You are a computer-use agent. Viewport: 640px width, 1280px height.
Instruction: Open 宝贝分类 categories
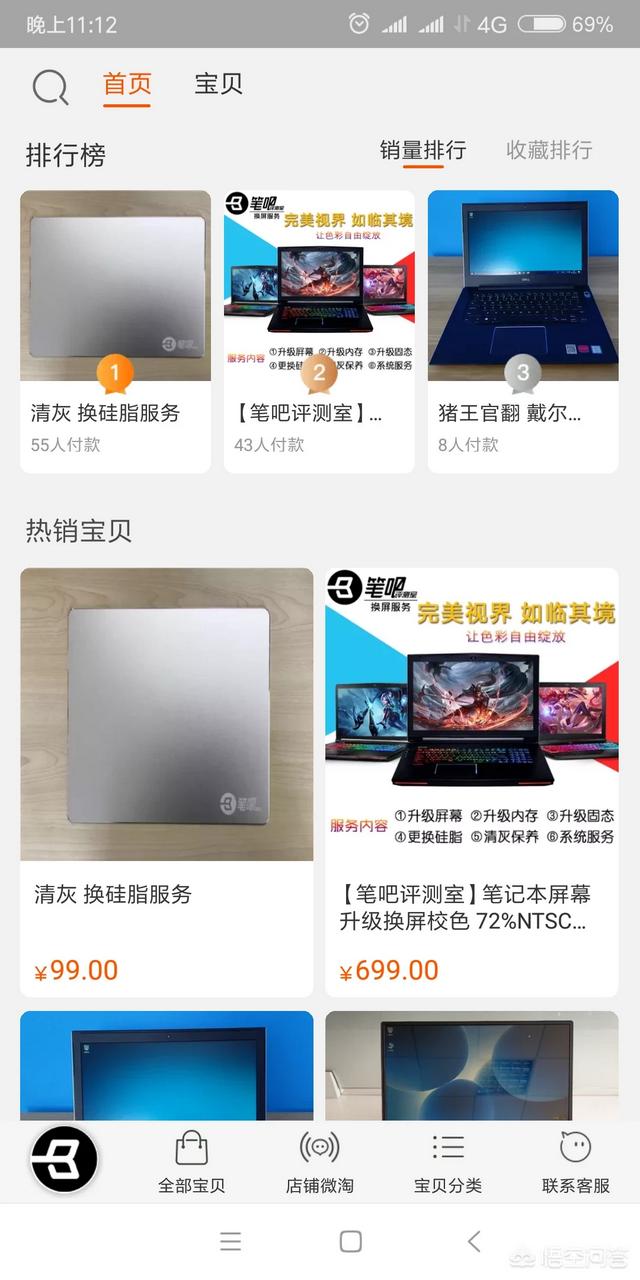click(x=448, y=1163)
